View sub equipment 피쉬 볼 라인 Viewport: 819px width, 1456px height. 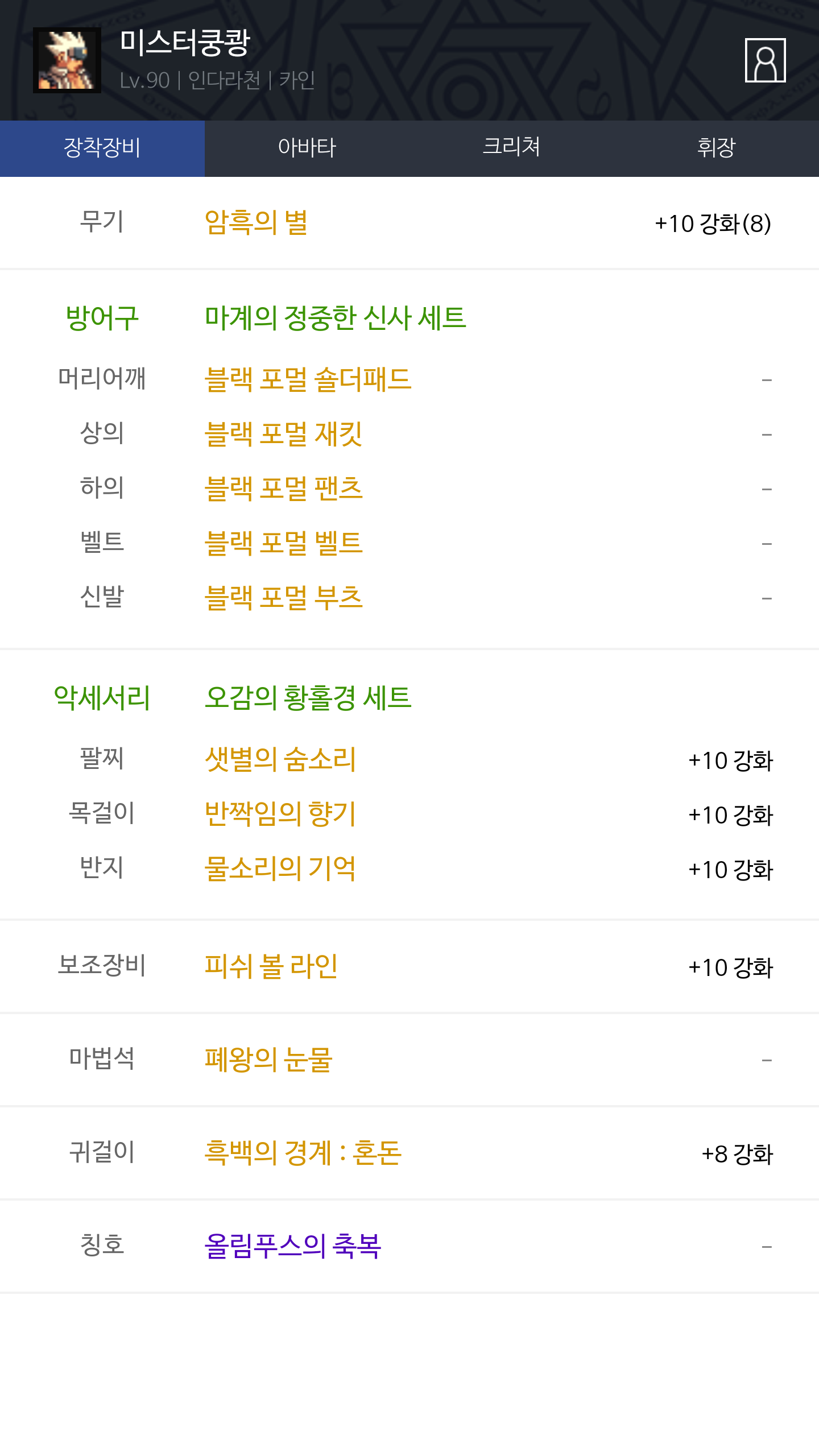271,966
